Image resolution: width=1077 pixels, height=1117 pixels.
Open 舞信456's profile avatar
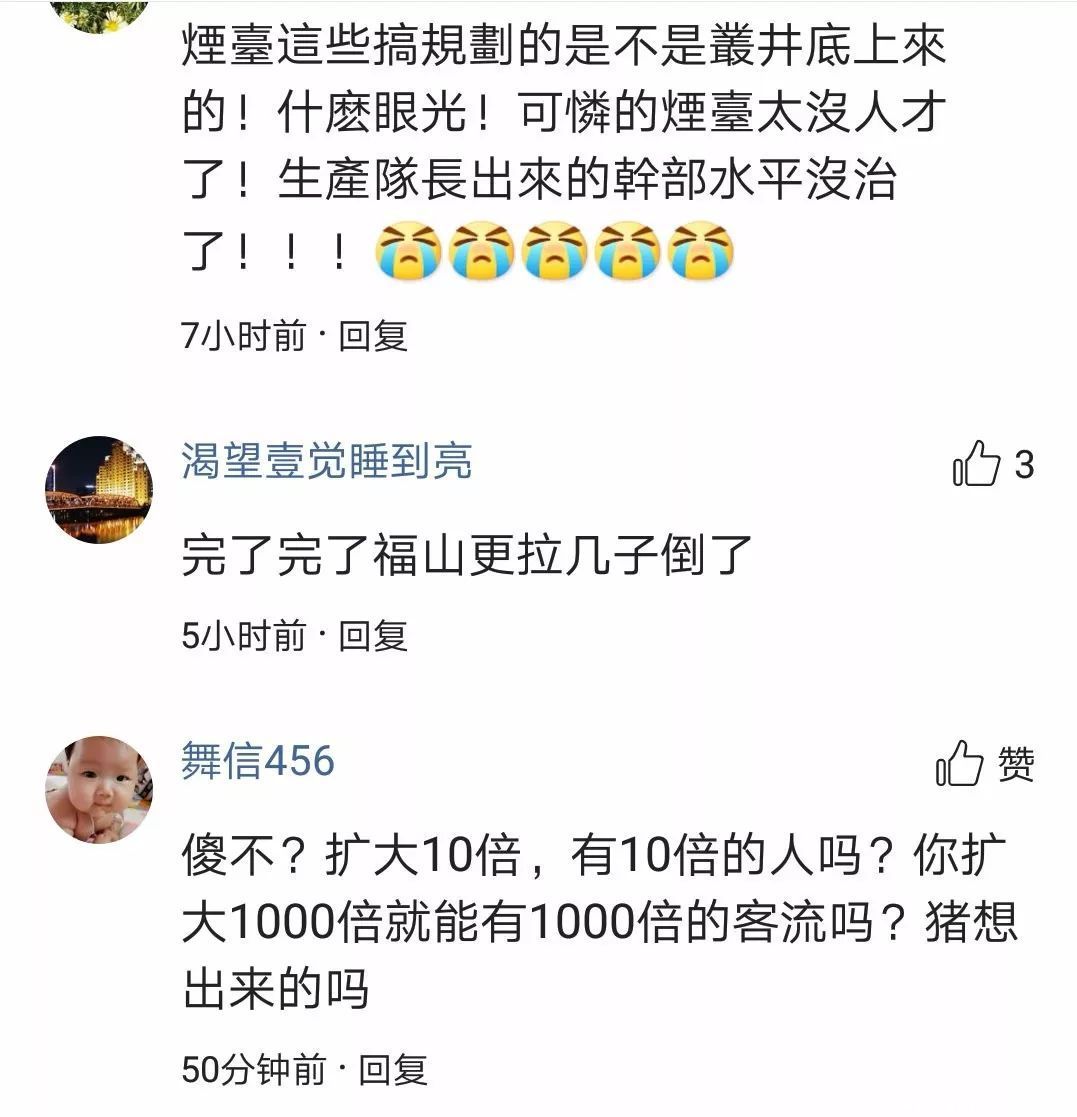(x=98, y=790)
